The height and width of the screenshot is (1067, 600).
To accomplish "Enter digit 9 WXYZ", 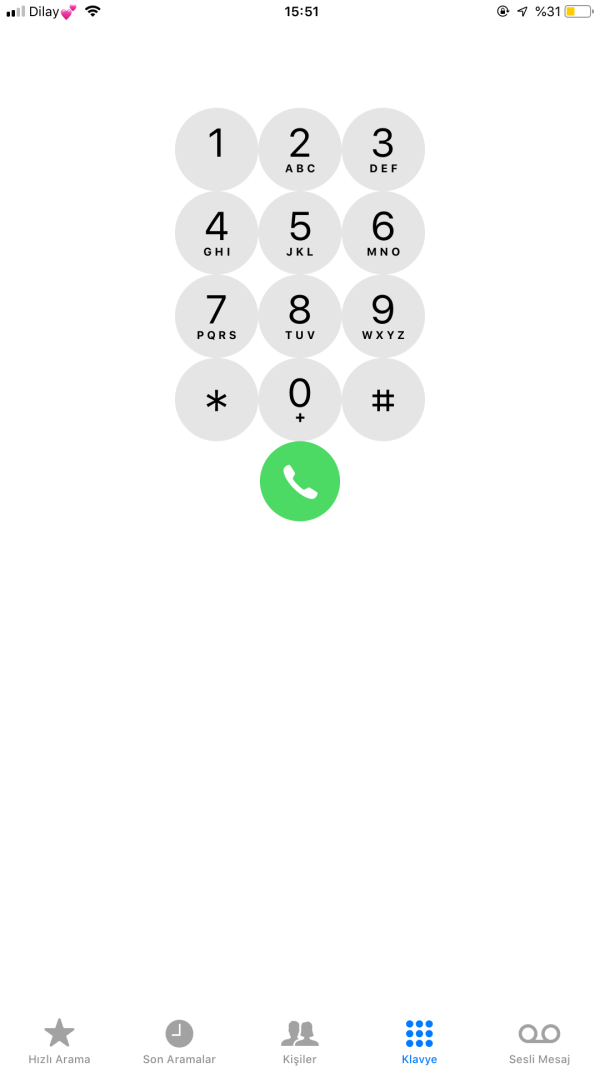I will [x=383, y=316].
